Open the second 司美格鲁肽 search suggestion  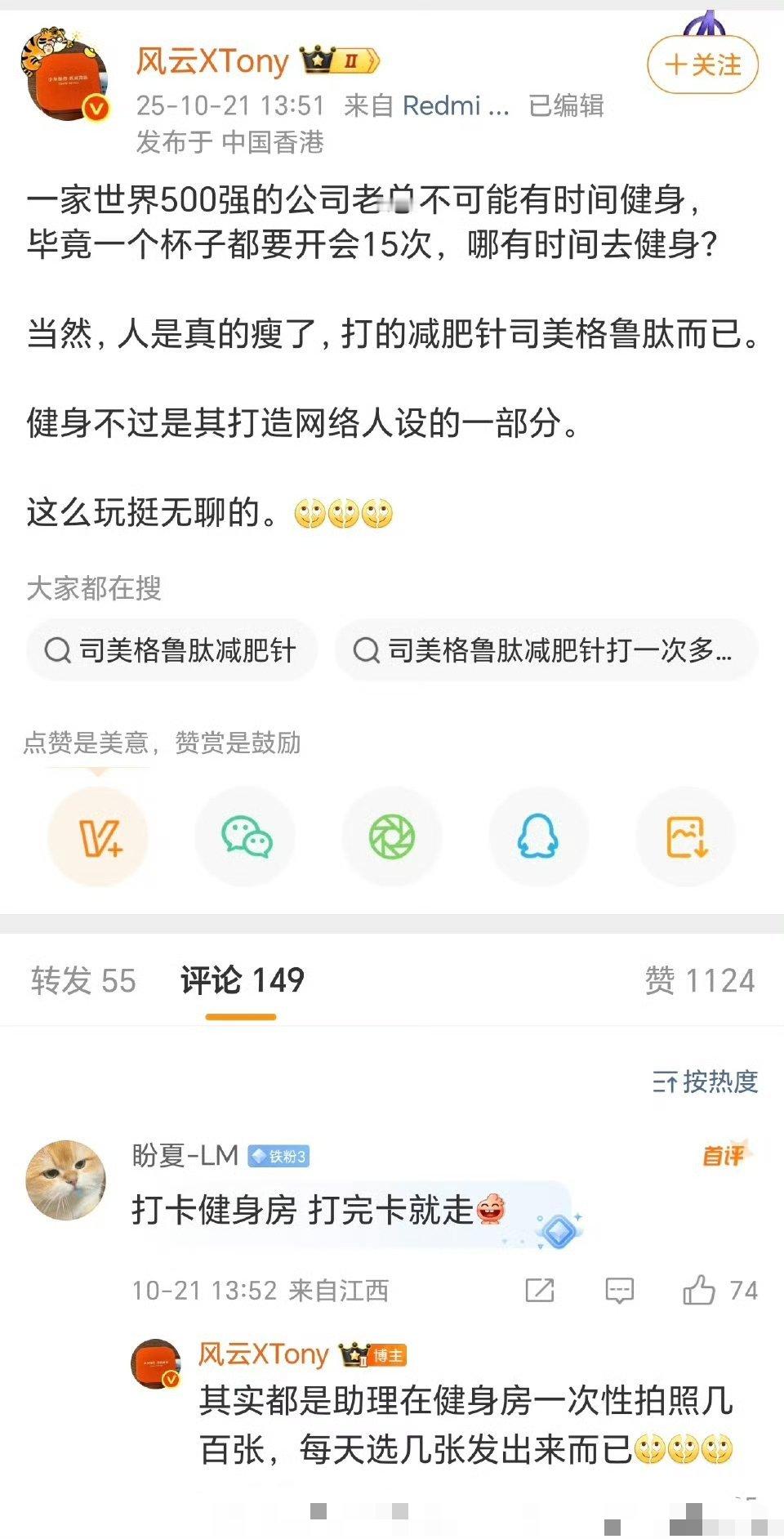546,650
